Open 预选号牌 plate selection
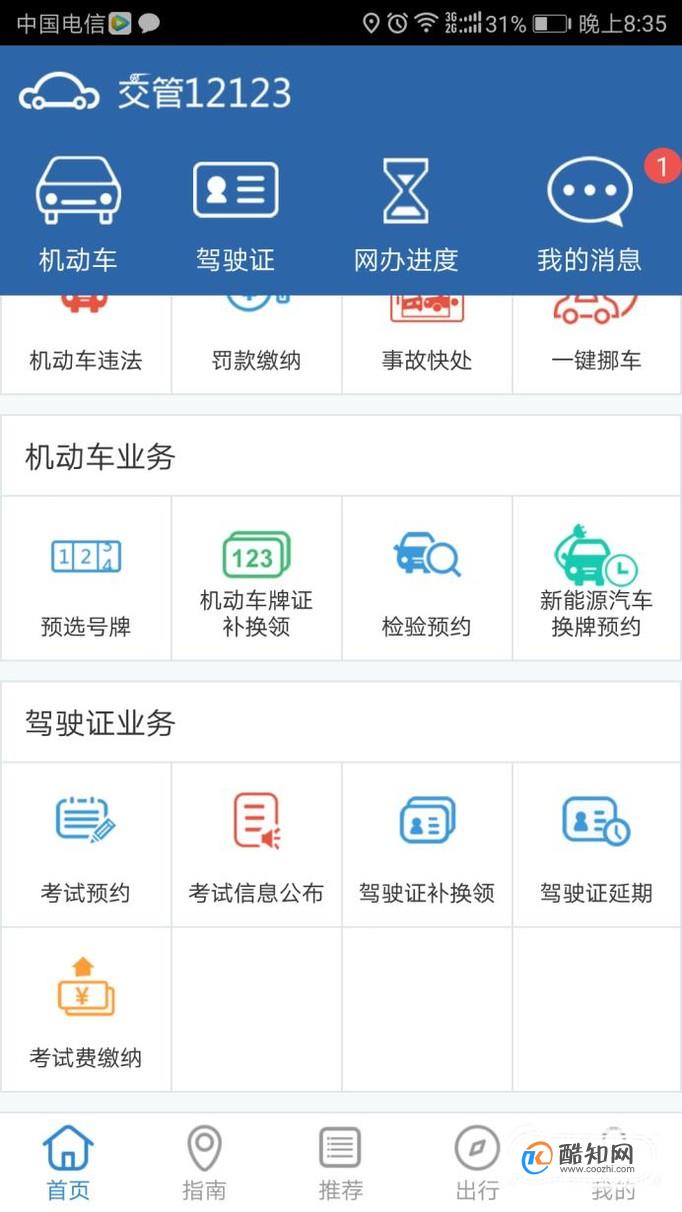 tap(86, 579)
